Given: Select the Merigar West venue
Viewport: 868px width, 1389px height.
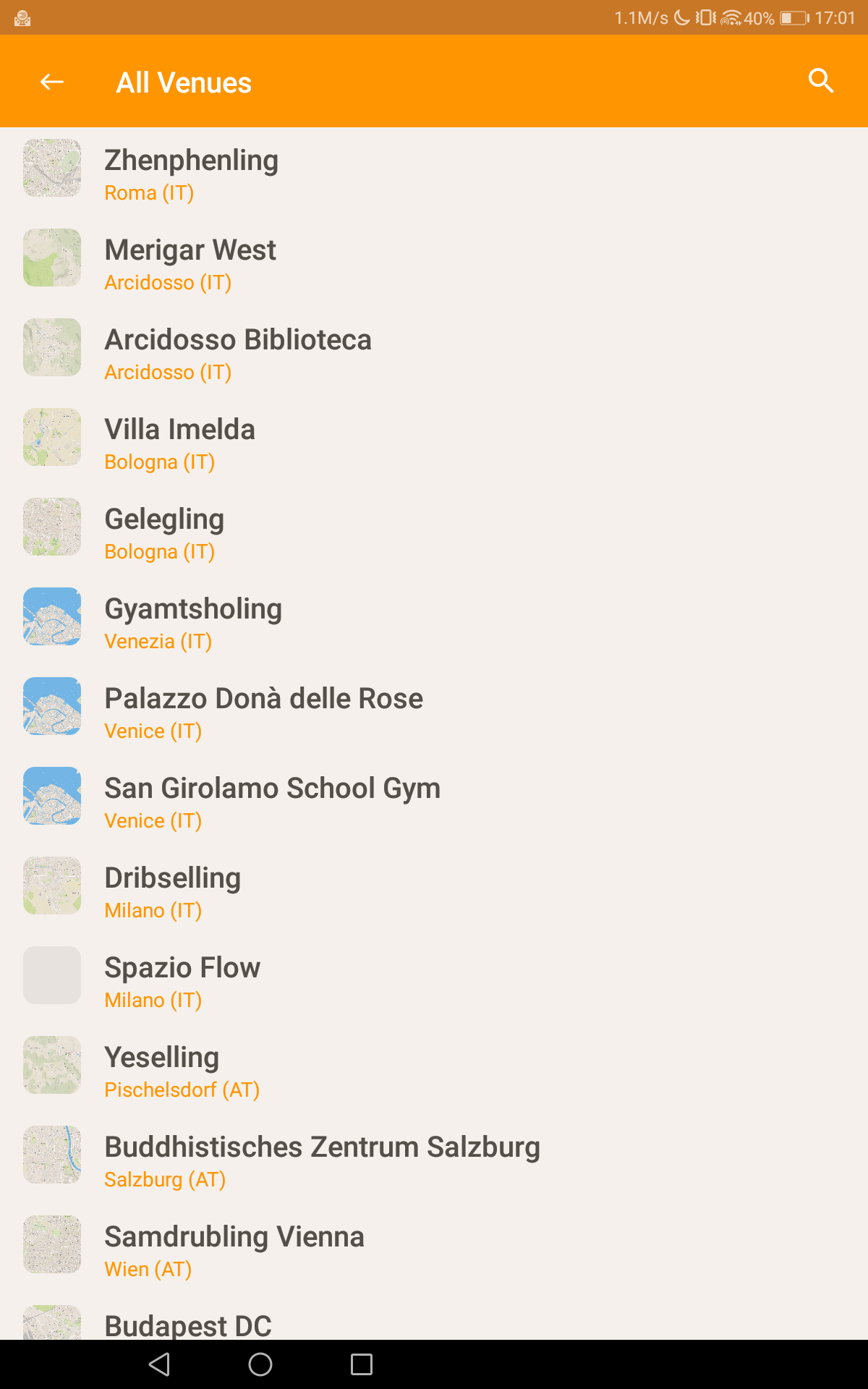Looking at the screenshot, I should click(x=190, y=263).
